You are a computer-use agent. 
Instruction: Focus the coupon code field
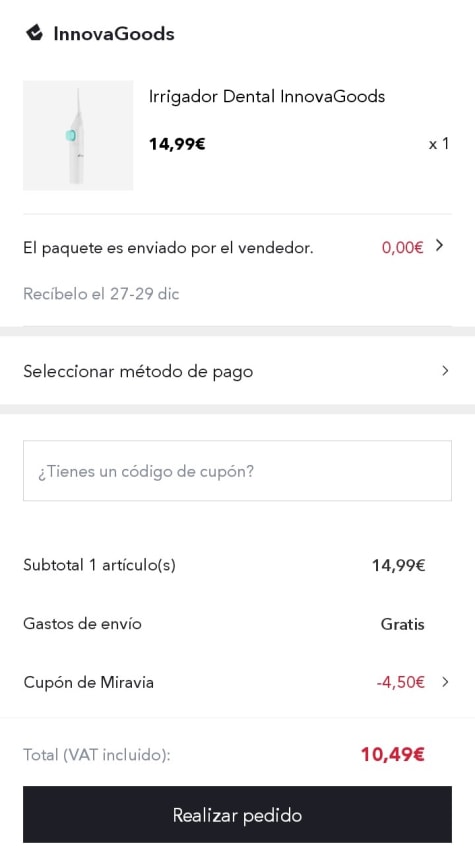tap(237, 471)
